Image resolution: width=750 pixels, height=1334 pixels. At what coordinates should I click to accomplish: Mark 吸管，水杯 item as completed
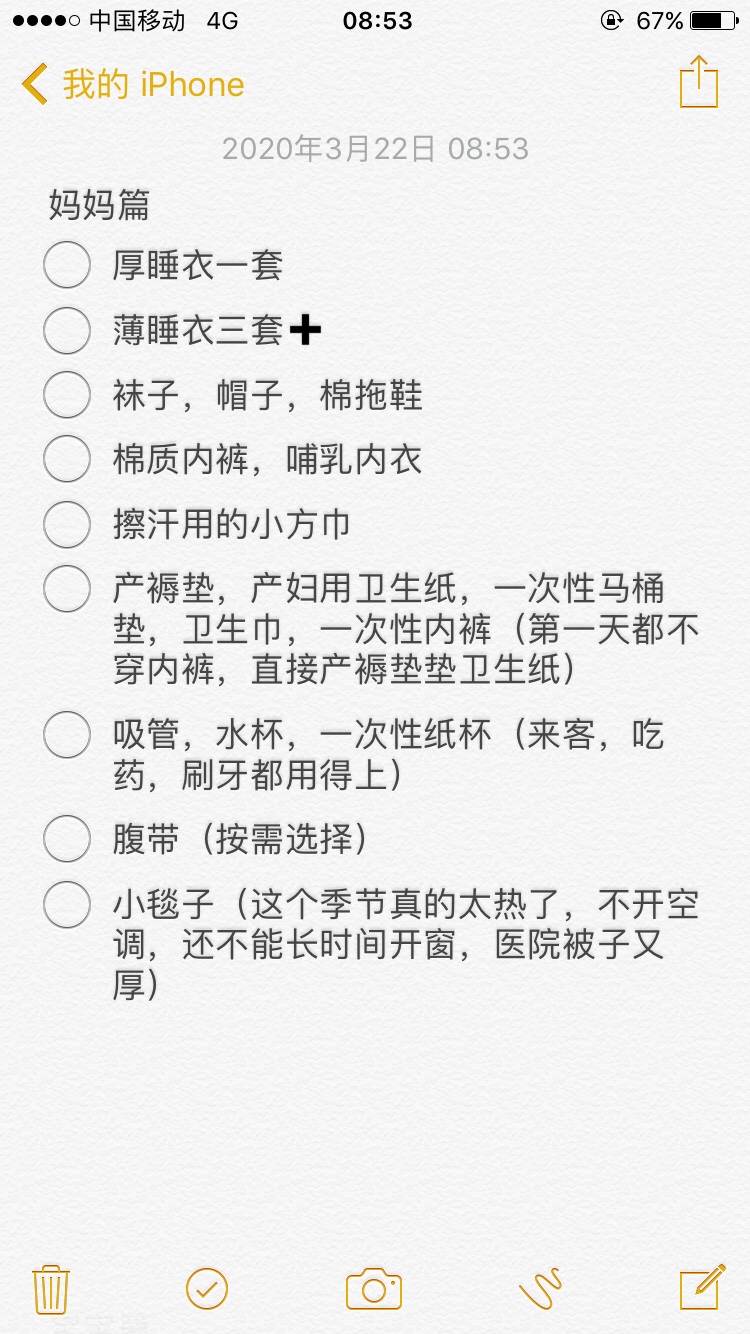coord(67,735)
